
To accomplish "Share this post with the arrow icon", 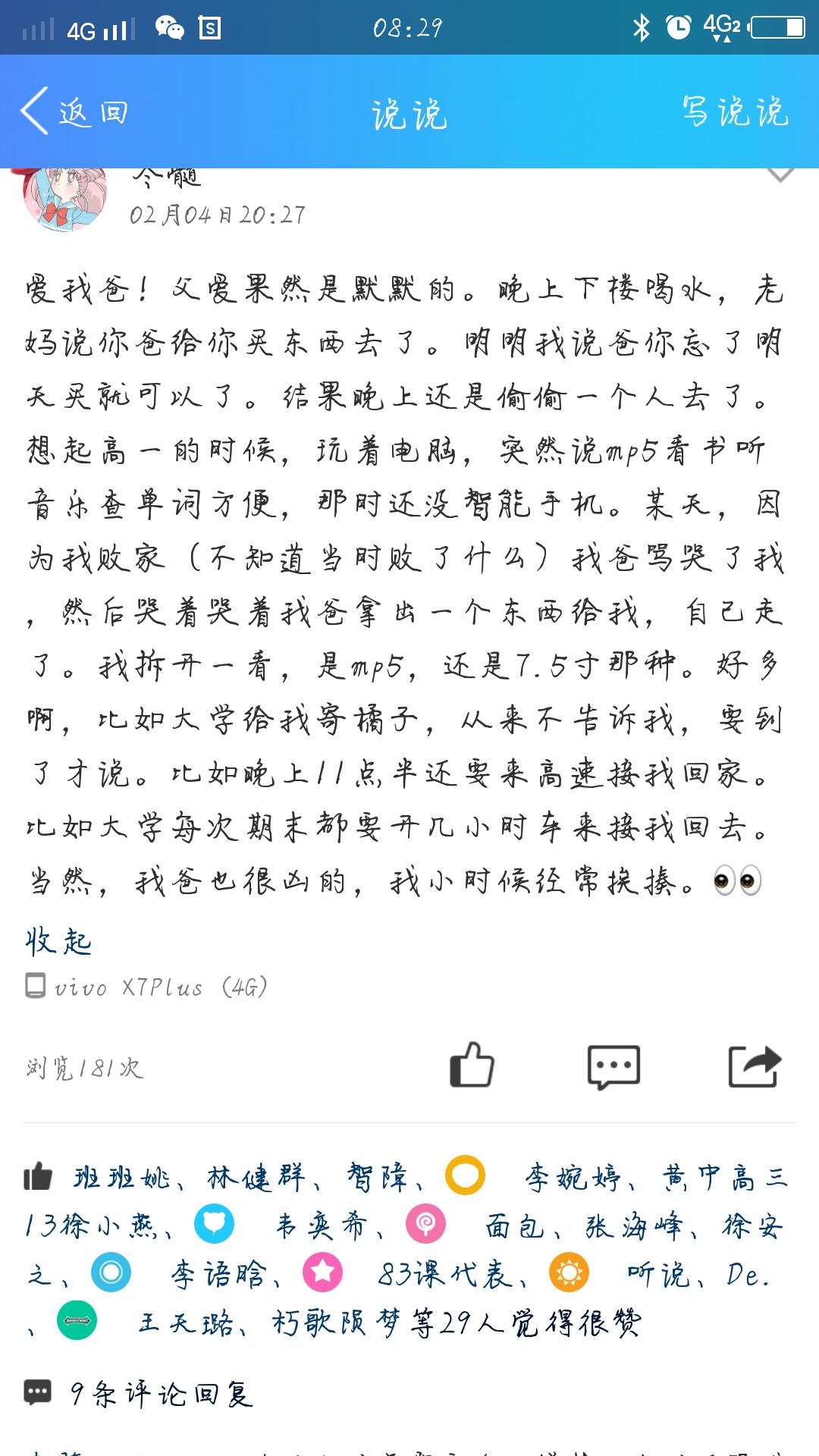I will 755,1066.
